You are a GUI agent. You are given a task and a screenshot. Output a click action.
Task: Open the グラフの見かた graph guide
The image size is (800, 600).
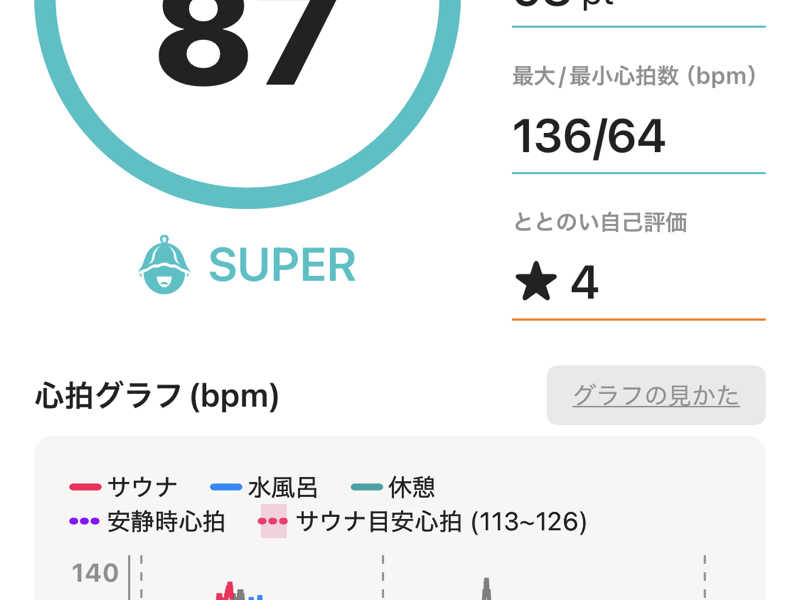pos(655,396)
